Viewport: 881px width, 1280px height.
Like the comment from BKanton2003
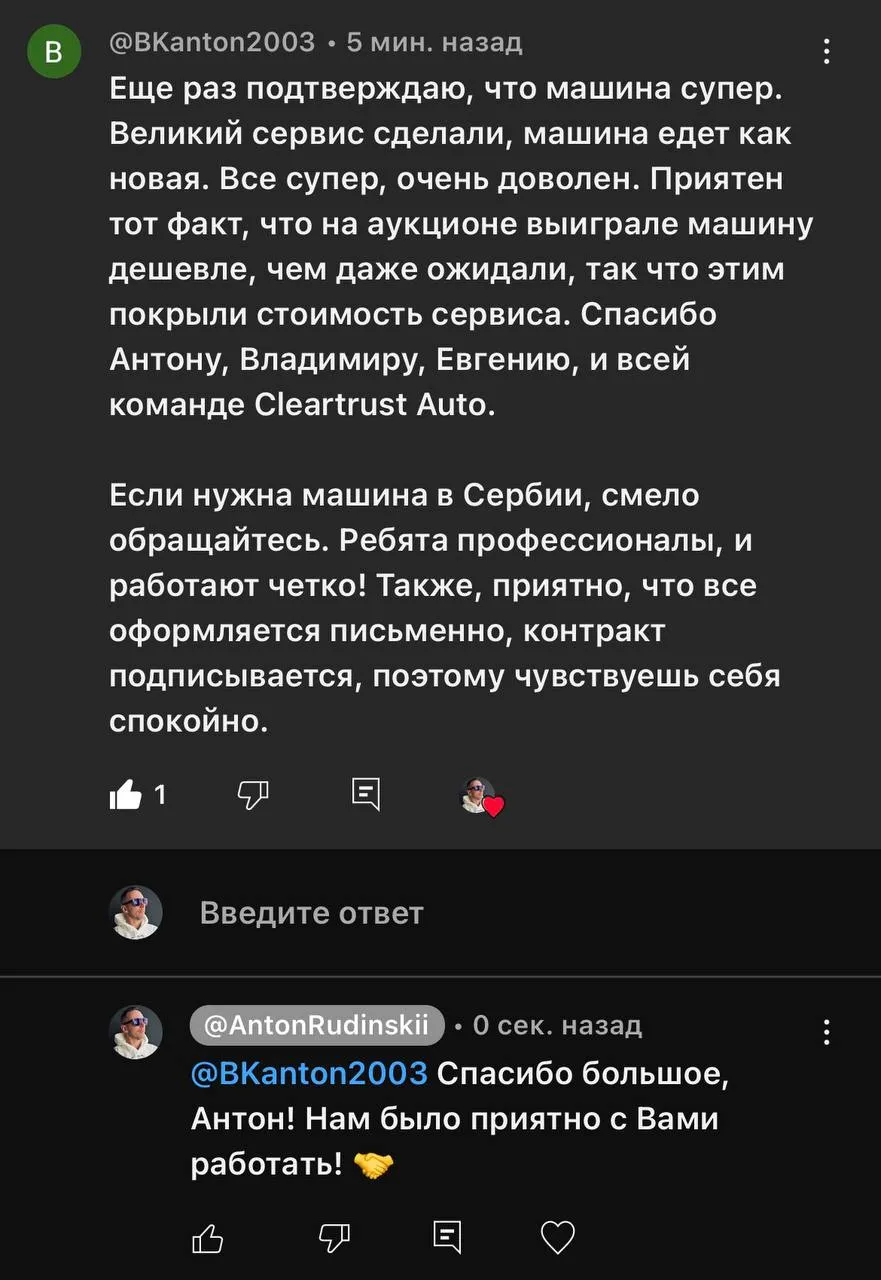click(126, 796)
